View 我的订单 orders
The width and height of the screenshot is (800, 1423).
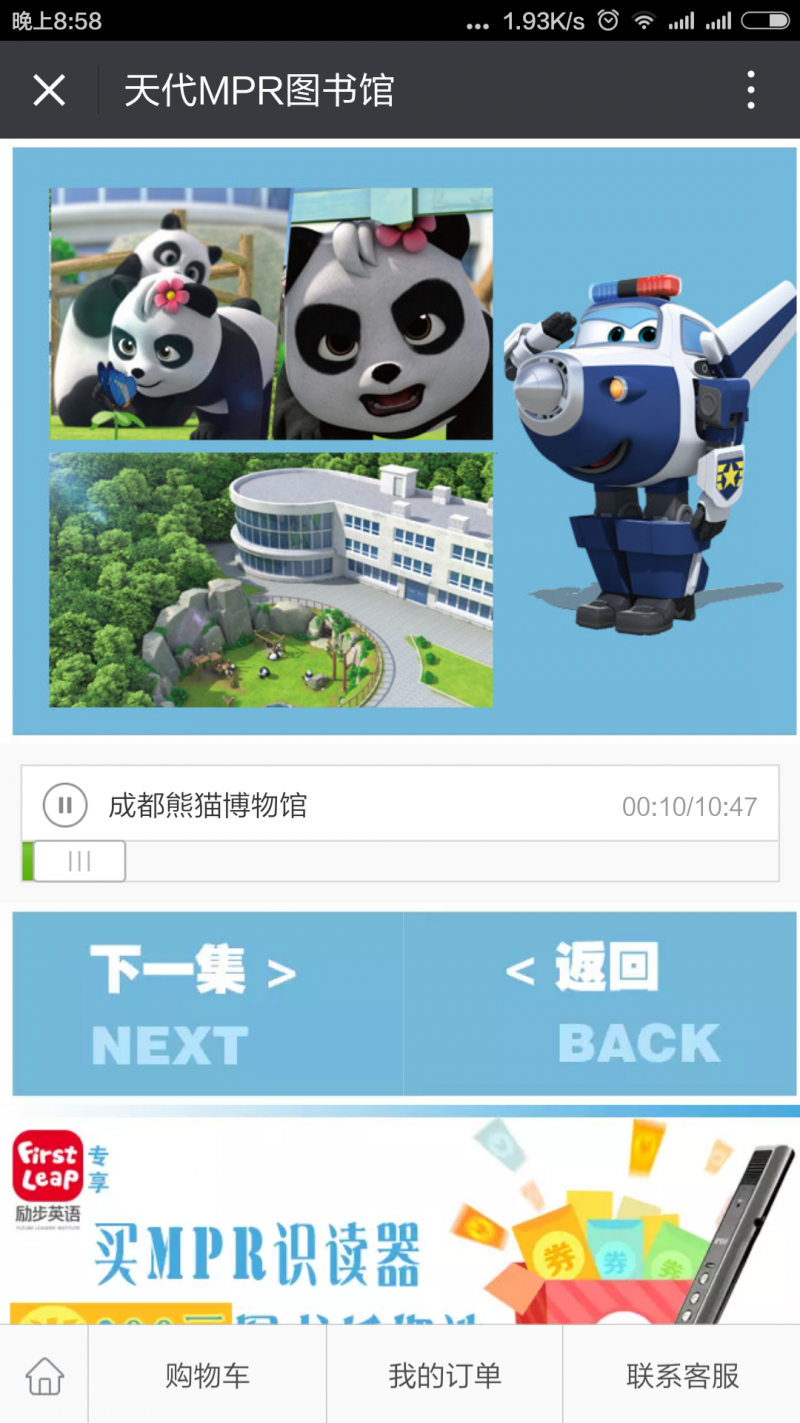click(x=444, y=1376)
